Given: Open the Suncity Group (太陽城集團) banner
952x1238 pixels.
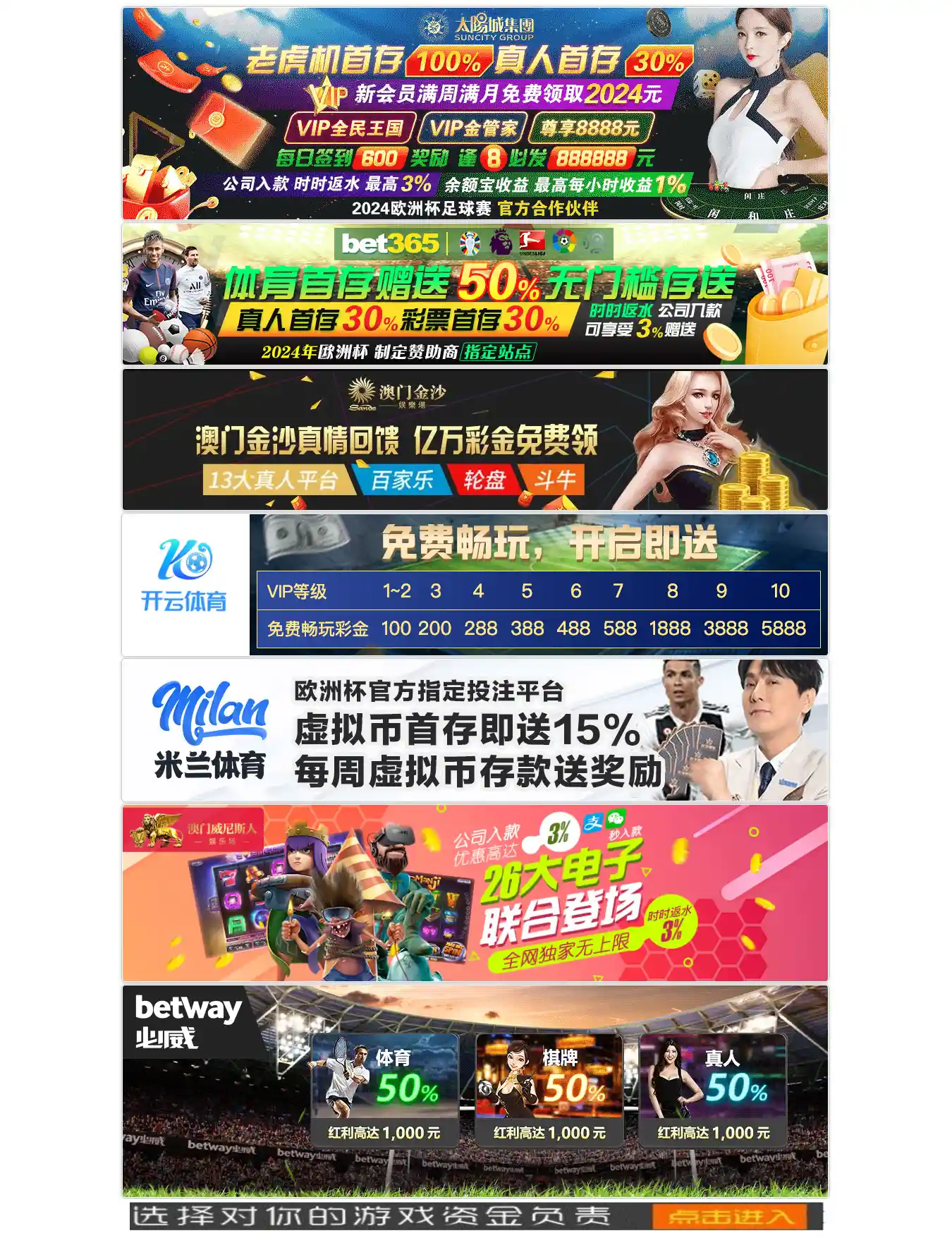Looking at the screenshot, I should 475,114.
